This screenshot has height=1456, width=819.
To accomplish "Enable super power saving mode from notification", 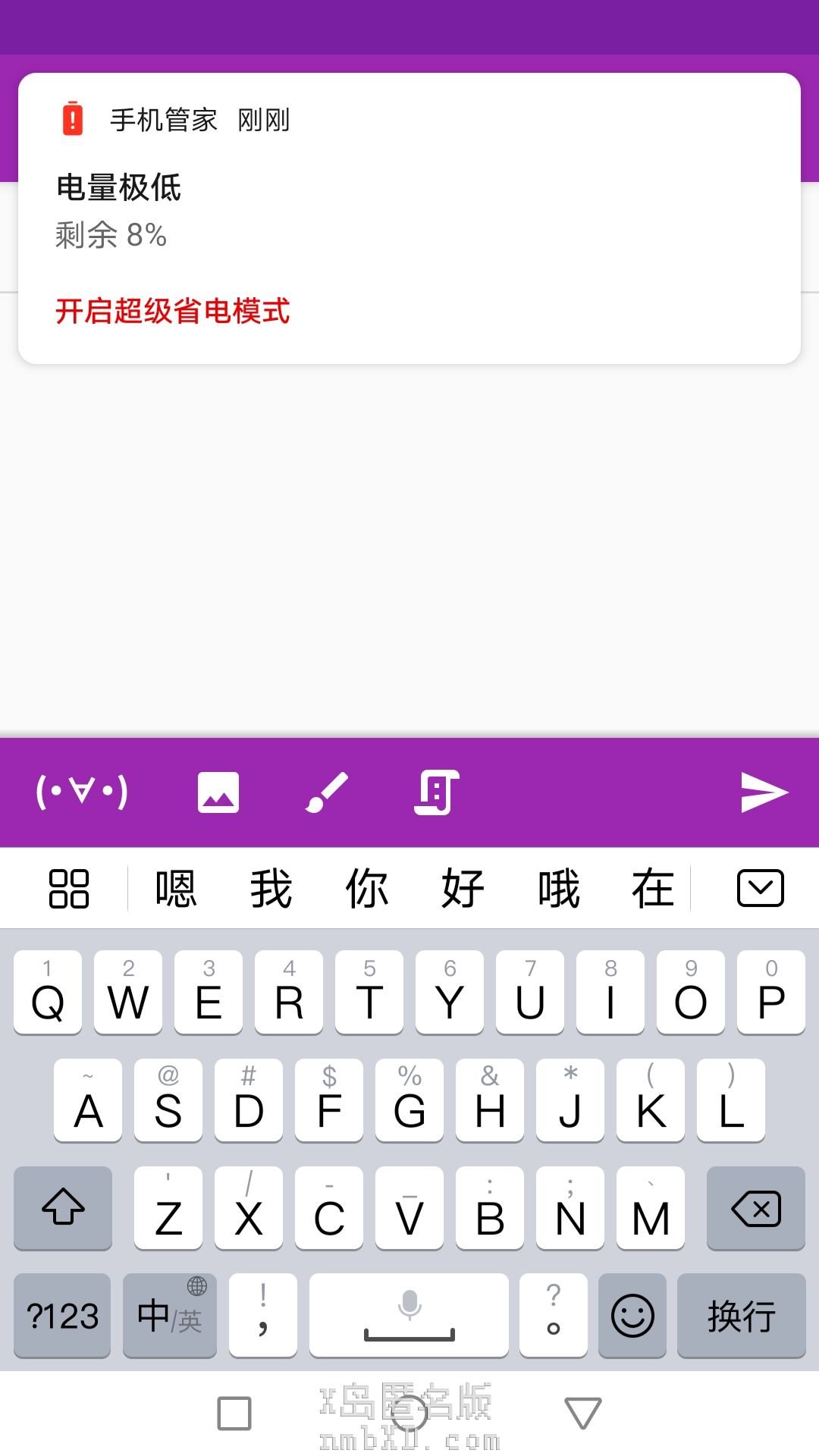I will 172,311.
